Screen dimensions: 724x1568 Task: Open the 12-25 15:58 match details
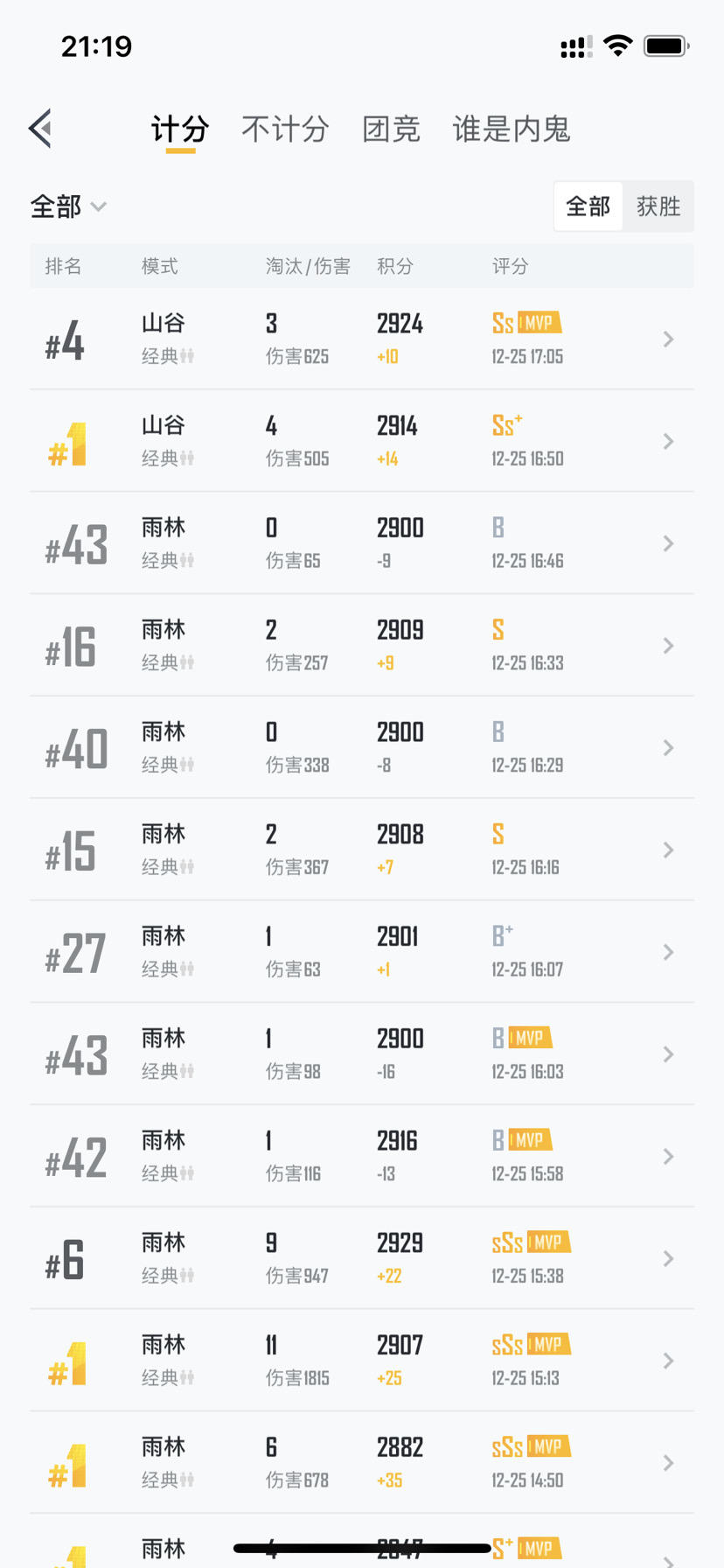tap(362, 1156)
